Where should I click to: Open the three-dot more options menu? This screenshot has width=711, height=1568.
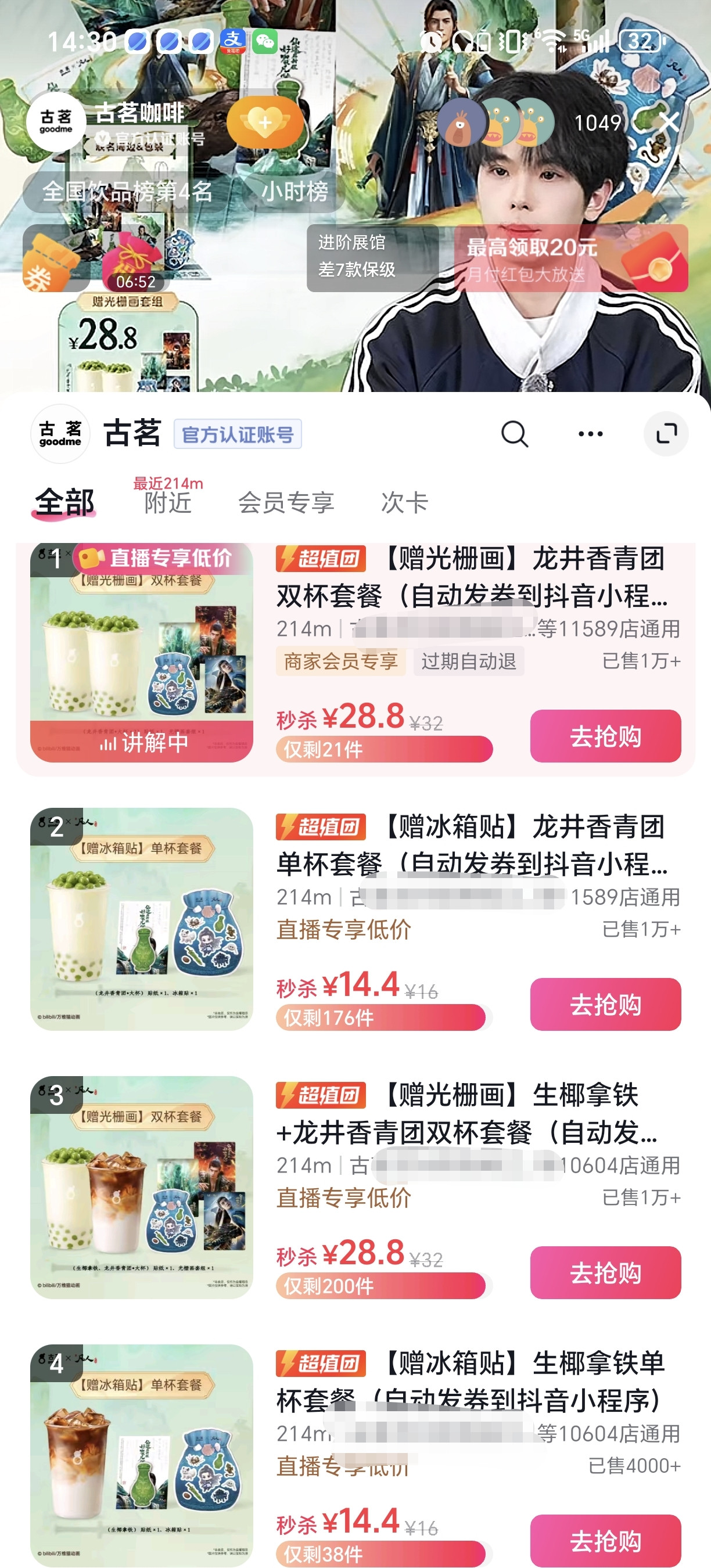click(x=590, y=434)
